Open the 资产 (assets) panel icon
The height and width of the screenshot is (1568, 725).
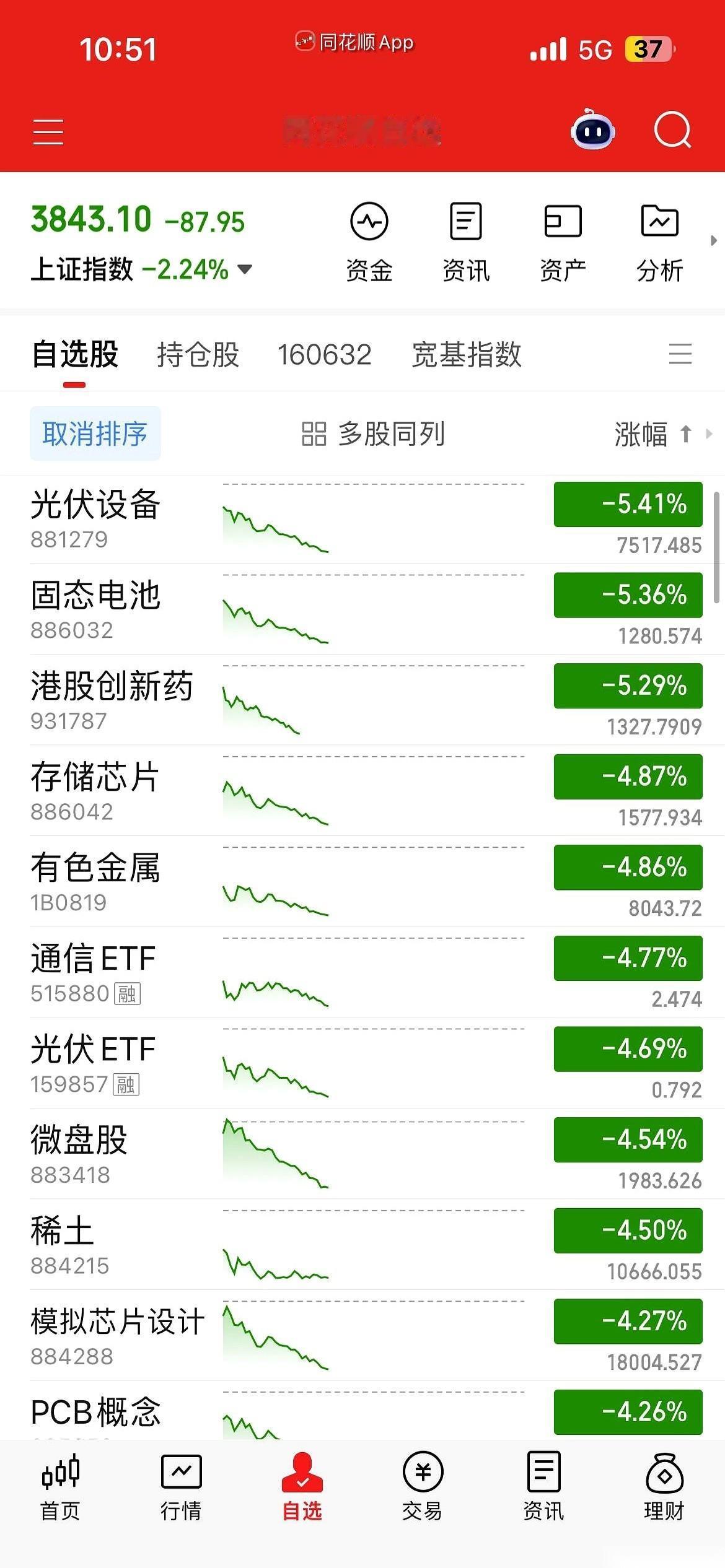pyautogui.click(x=563, y=221)
